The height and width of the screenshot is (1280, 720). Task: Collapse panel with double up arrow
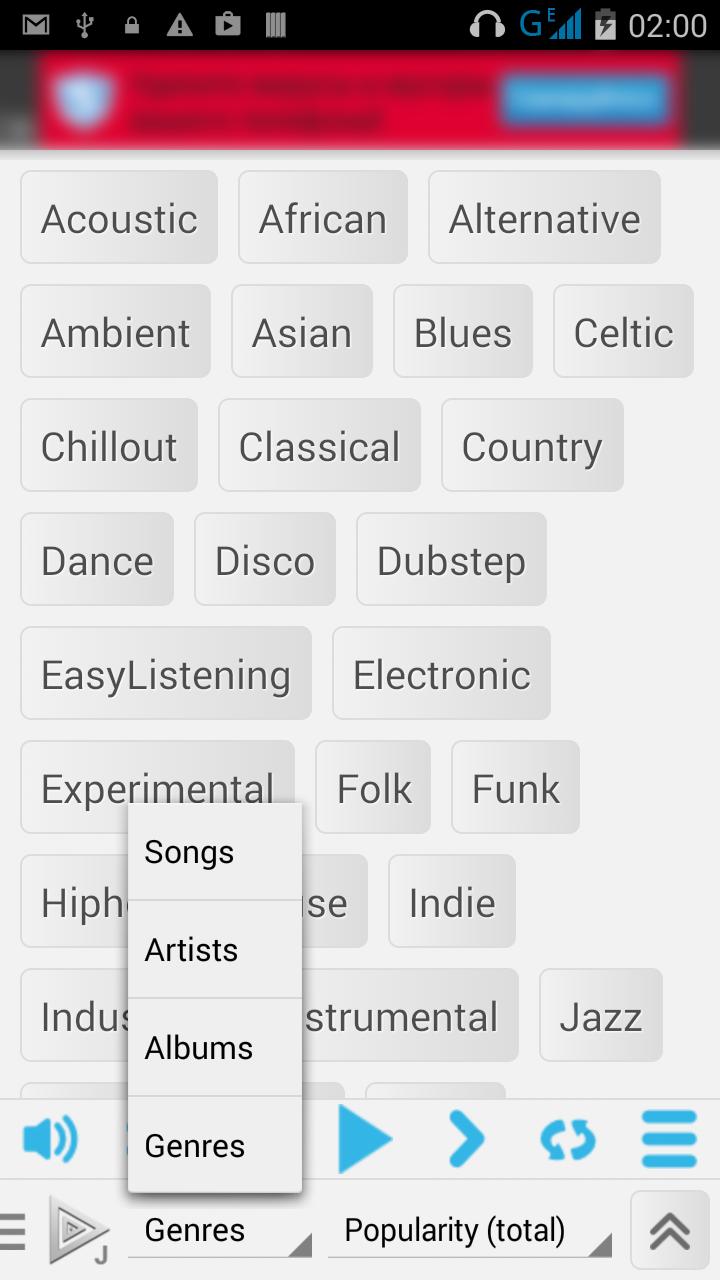point(669,1231)
